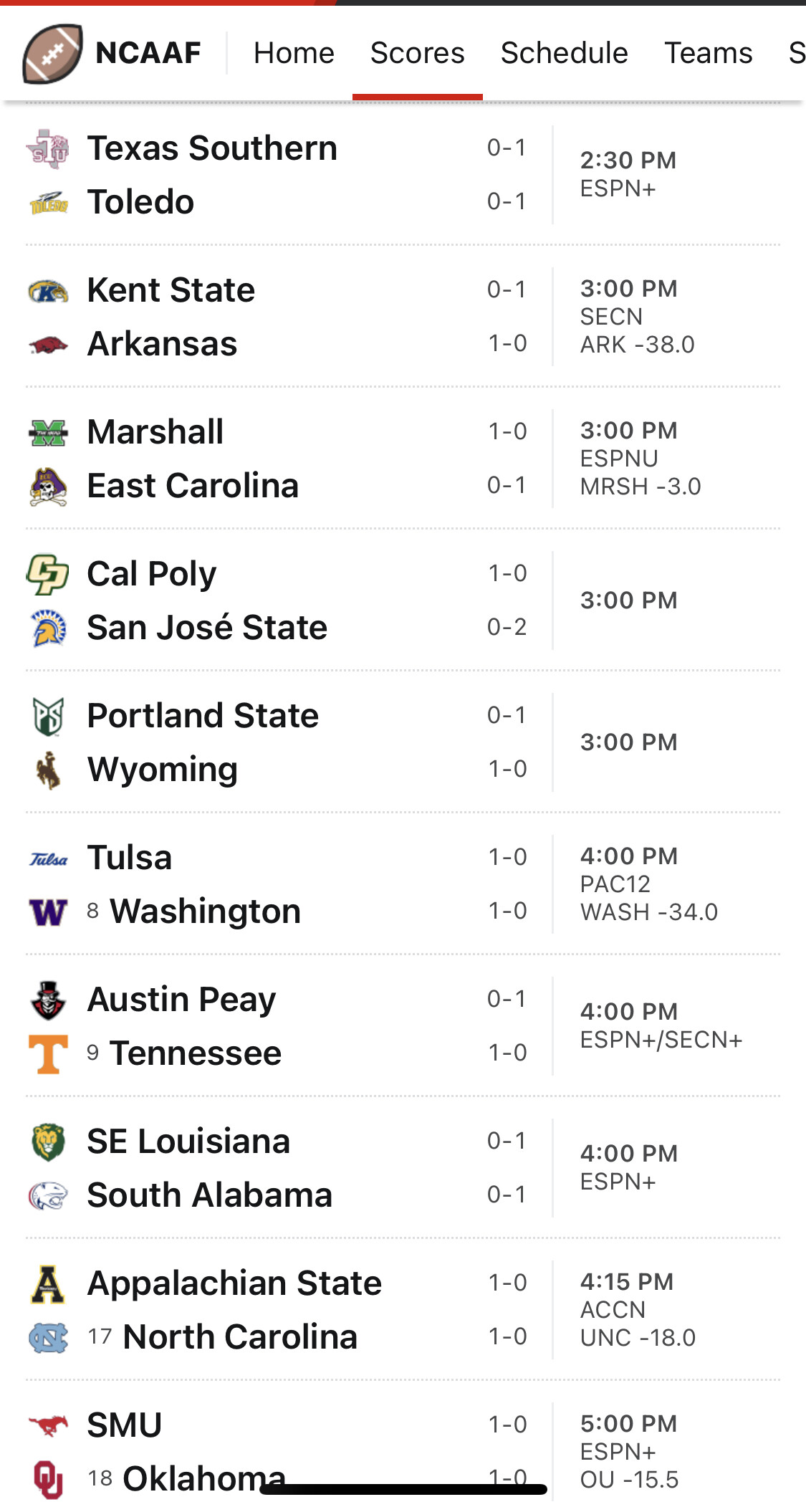This screenshot has height=1512, width=806.
Task: Go to the NCAAF Home tab
Action: pyautogui.click(x=294, y=53)
